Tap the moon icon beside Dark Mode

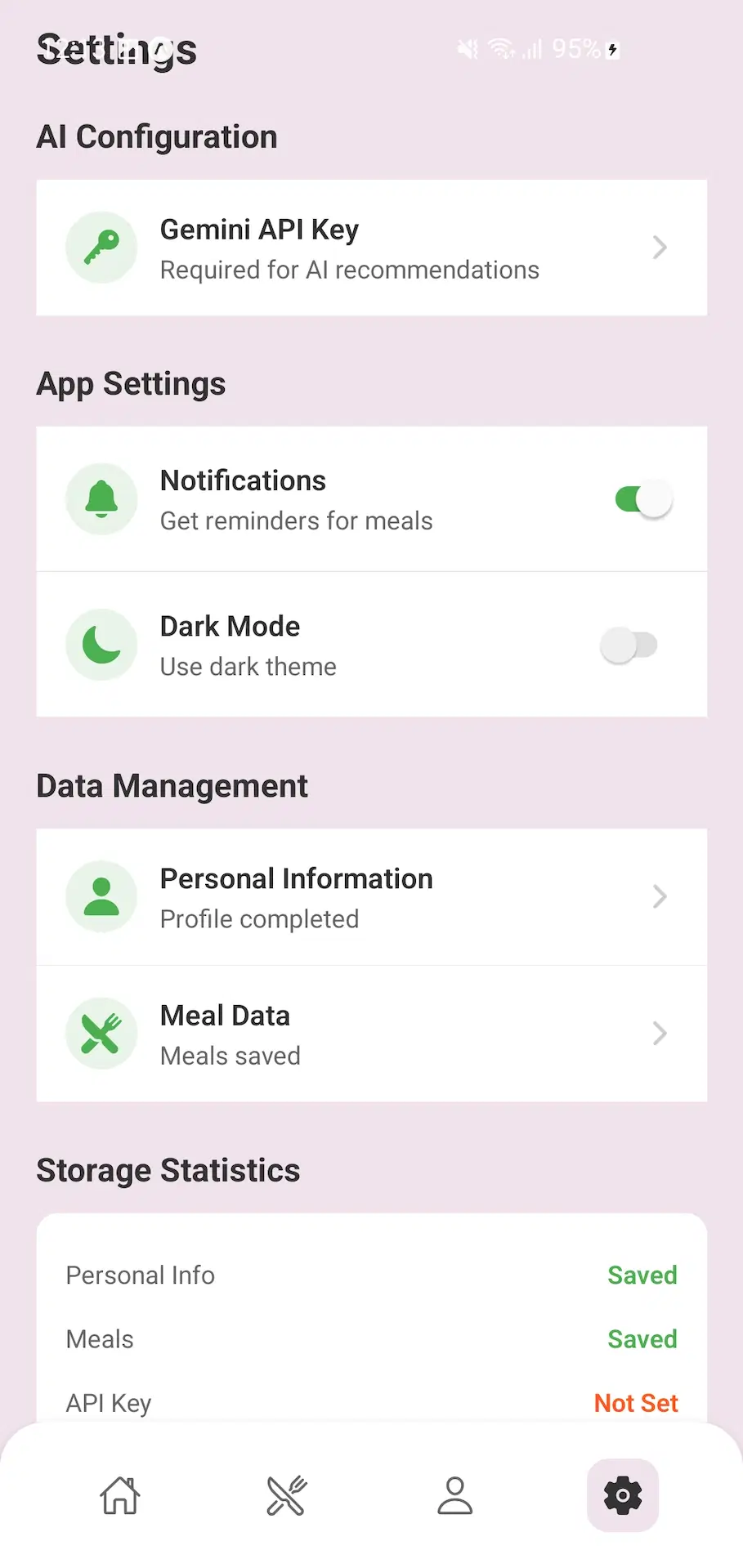101,644
